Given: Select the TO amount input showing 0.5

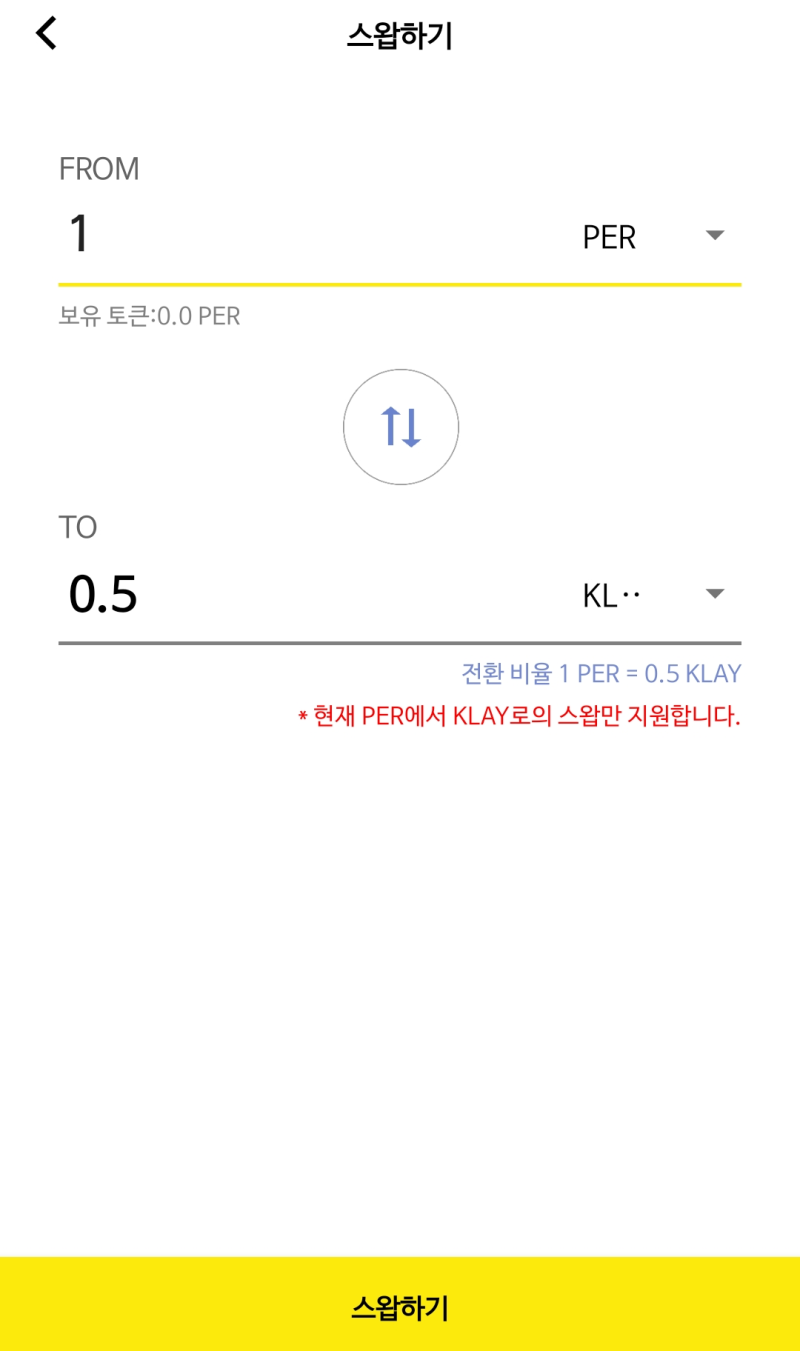Looking at the screenshot, I should [200, 593].
